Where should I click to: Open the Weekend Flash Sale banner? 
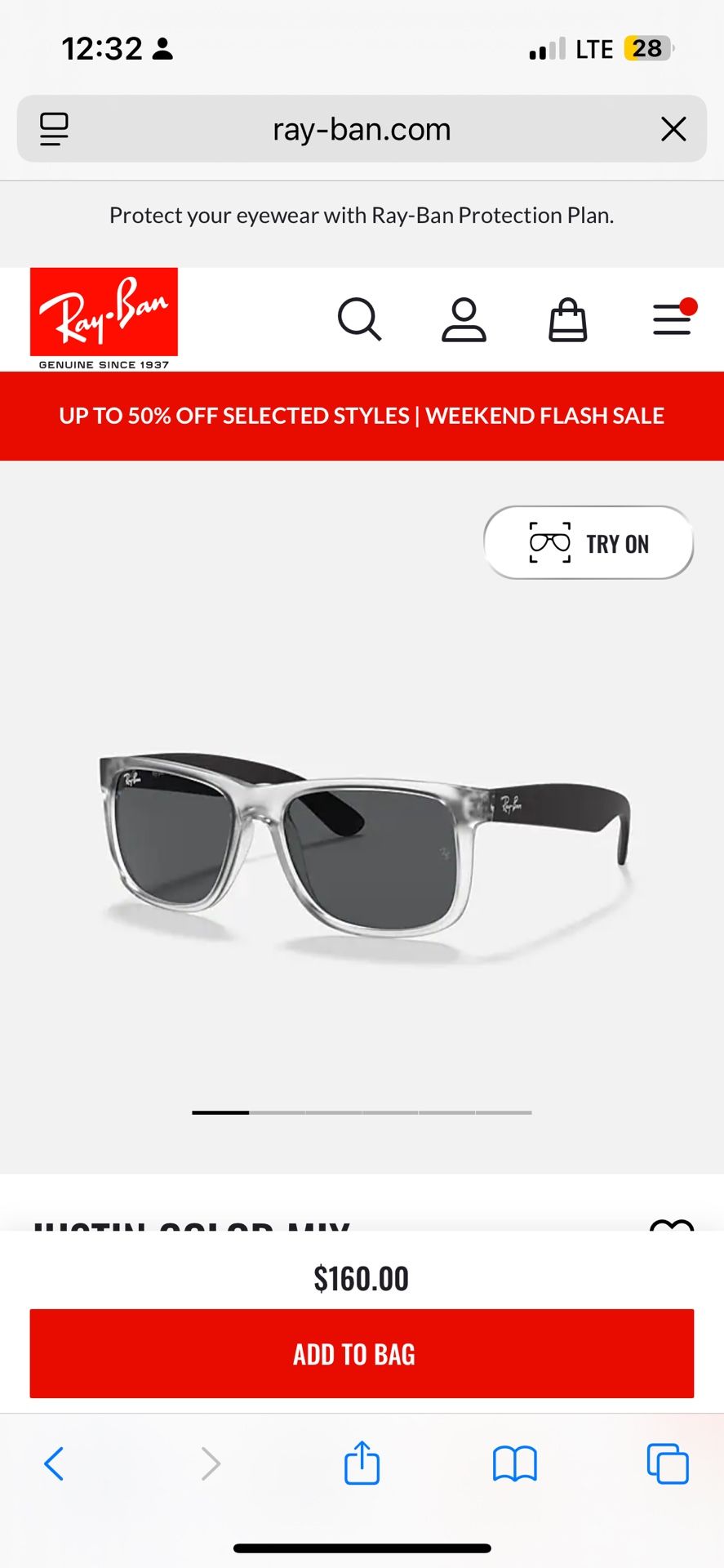(x=362, y=416)
